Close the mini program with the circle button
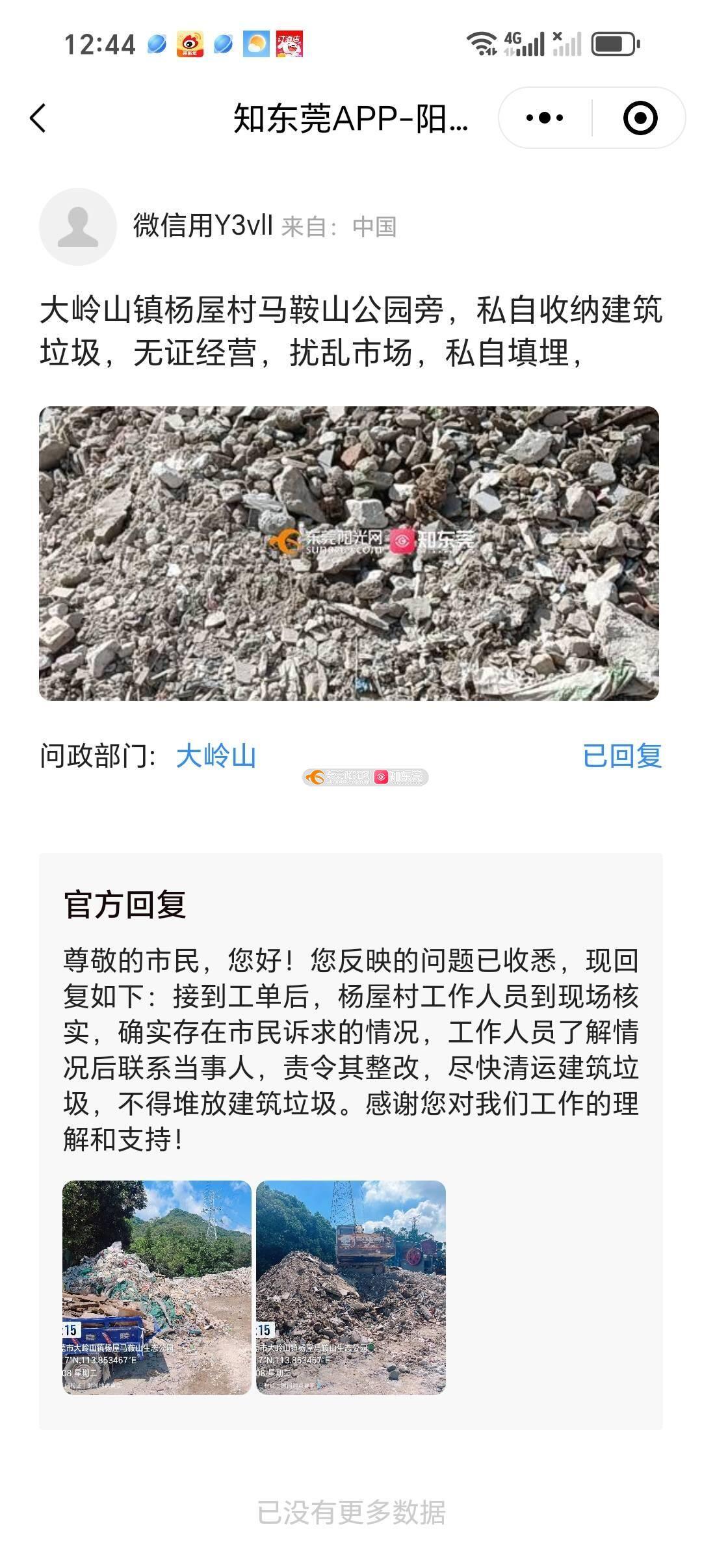Screen dimensions: 702x1568 pyautogui.click(x=640, y=118)
